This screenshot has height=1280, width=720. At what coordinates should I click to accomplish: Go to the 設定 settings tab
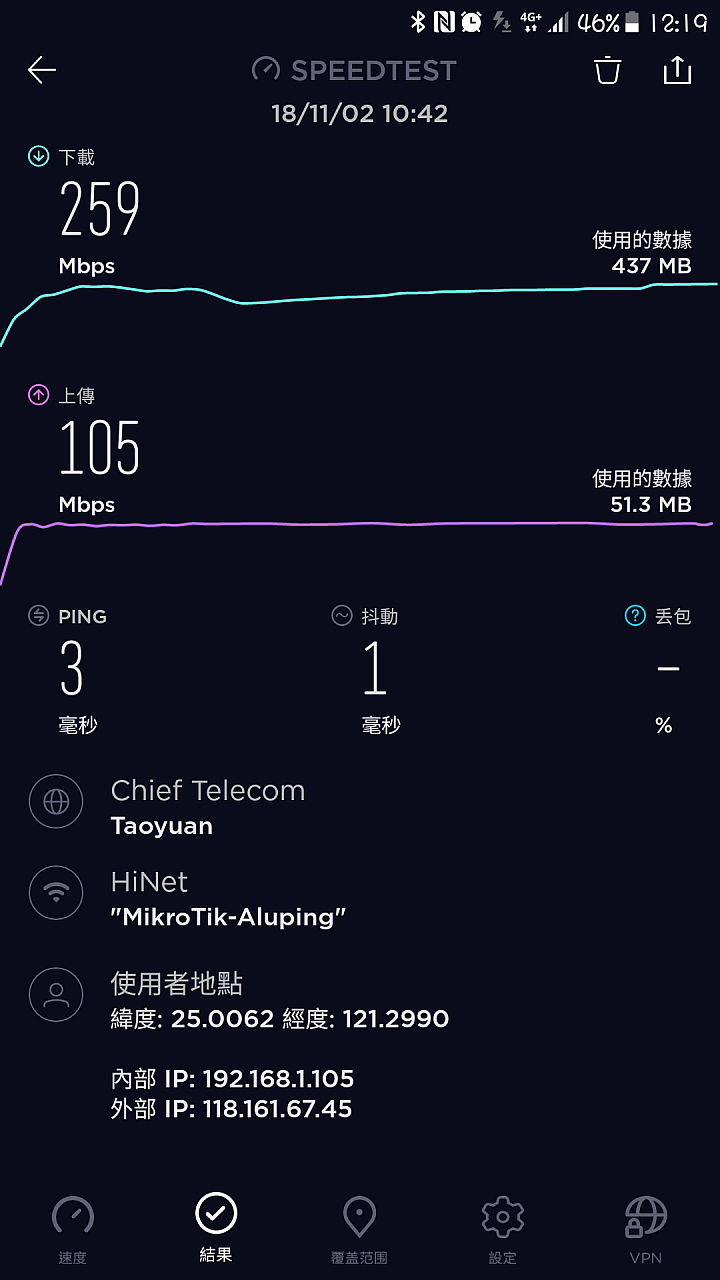(503, 1229)
